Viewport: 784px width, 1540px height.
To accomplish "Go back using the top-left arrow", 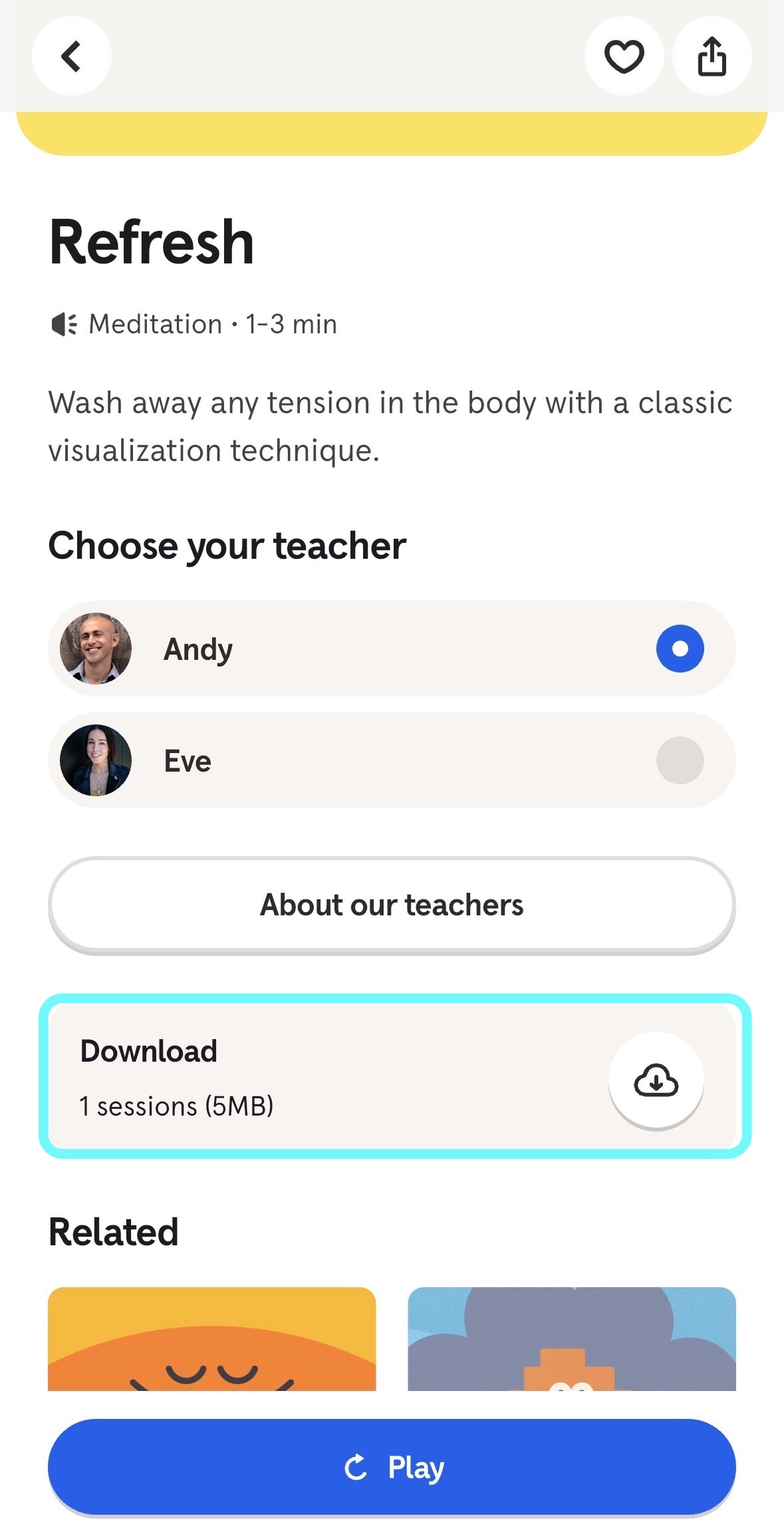I will click(71, 56).
